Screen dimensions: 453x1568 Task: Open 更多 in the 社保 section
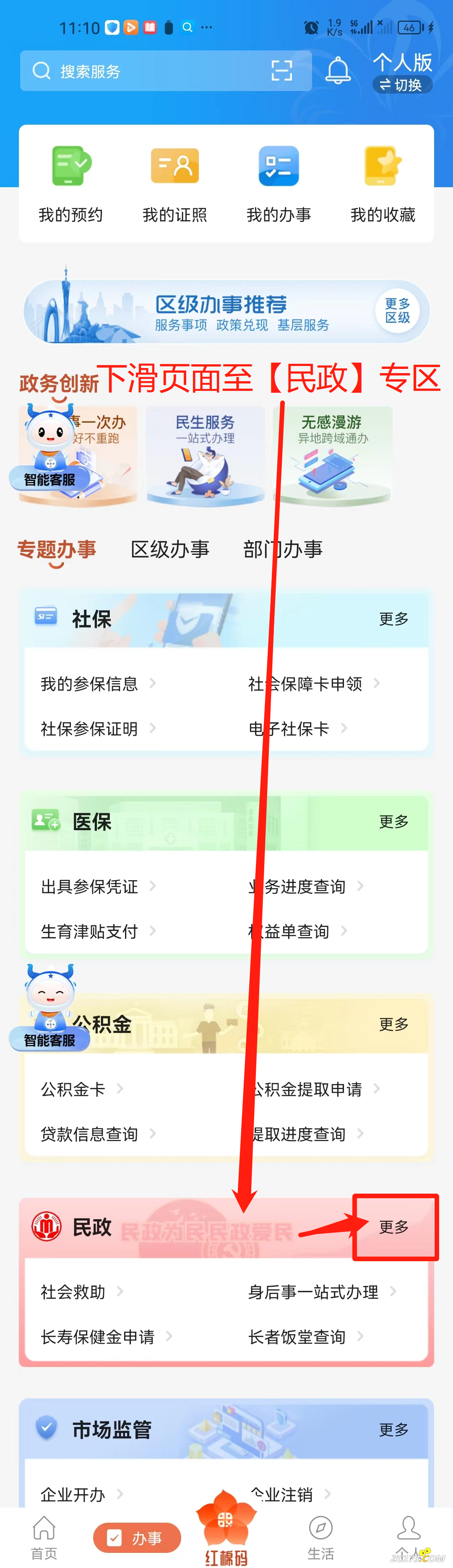pyautogui.click(x=393, y=619)
